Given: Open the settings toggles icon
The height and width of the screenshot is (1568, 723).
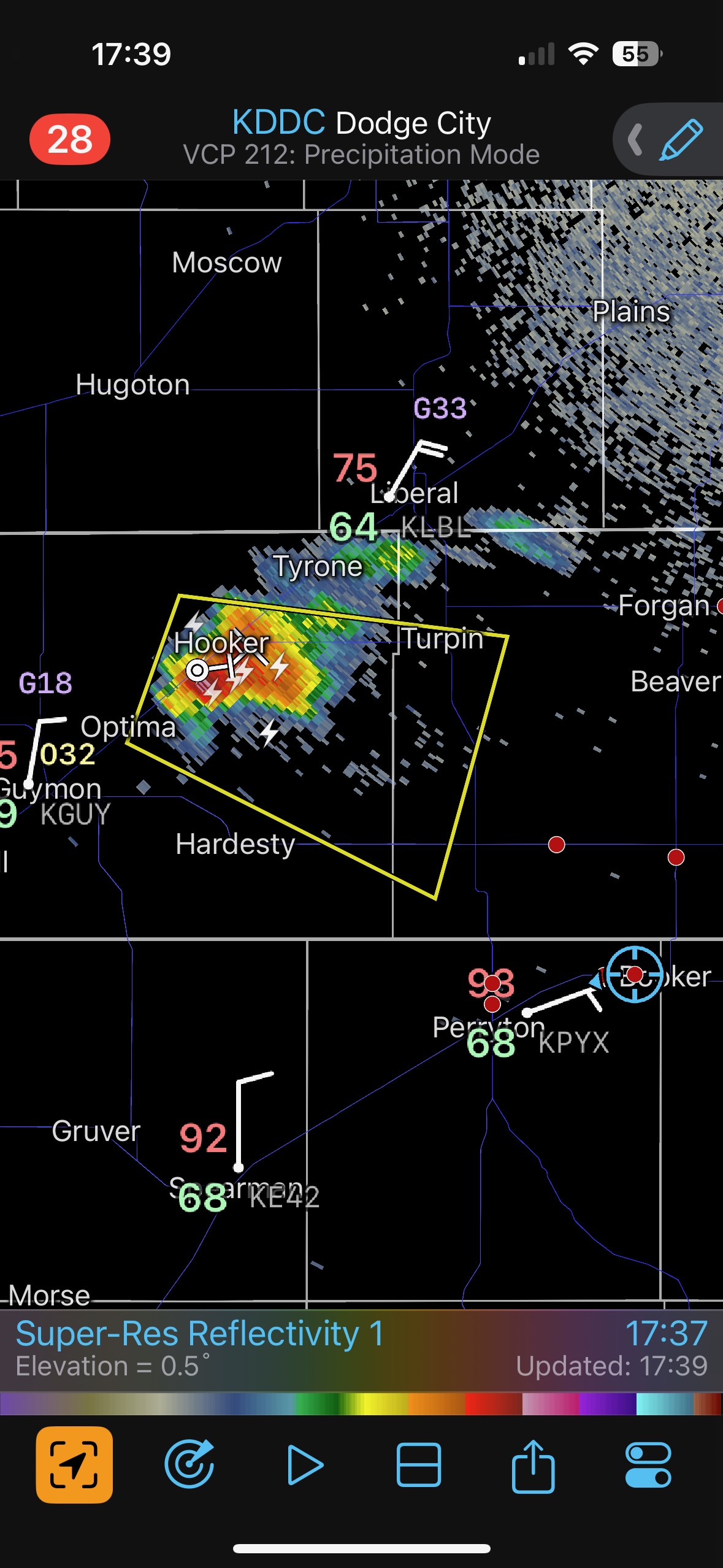Looking at the screenshot, I should 648,1465.
